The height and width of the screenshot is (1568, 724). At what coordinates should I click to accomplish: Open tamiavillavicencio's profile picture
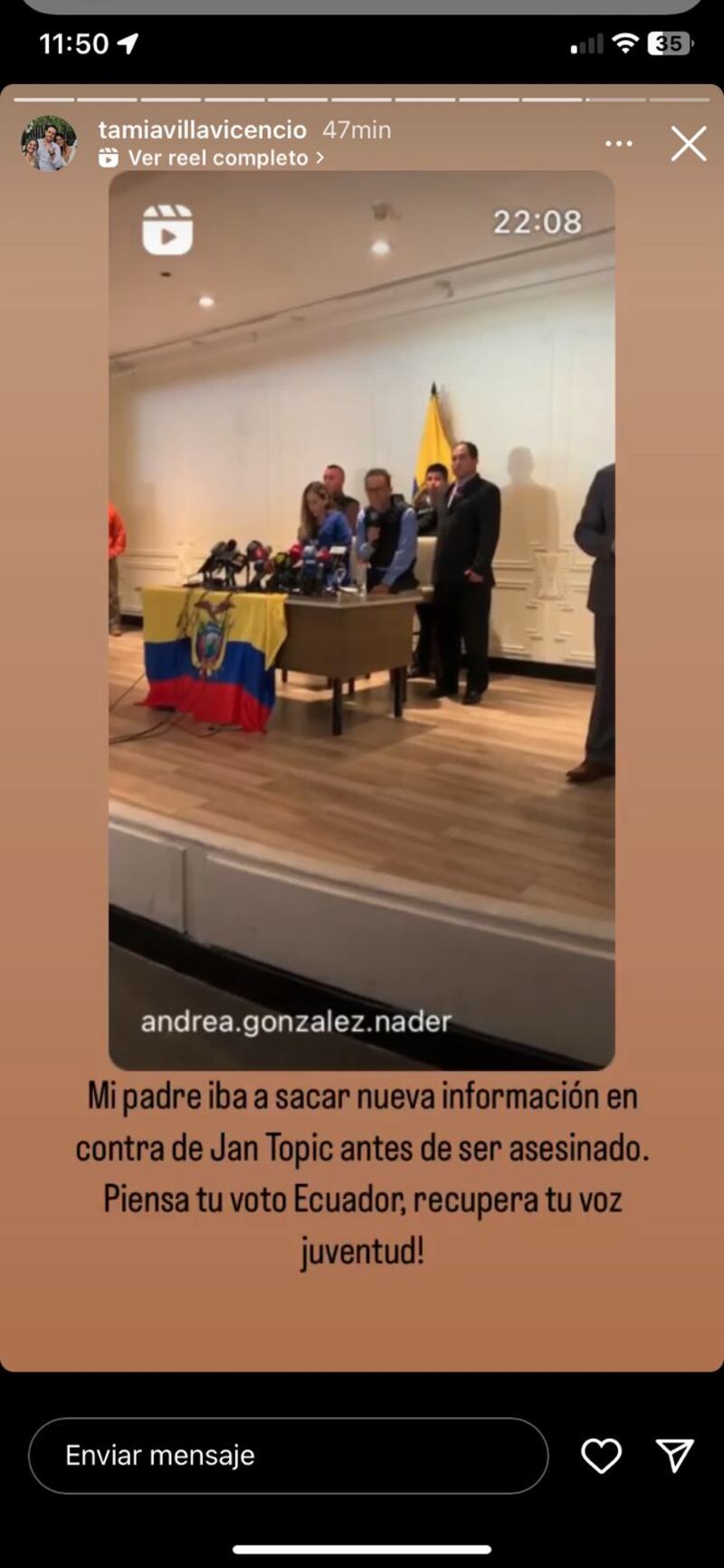[x=49, y=143]
